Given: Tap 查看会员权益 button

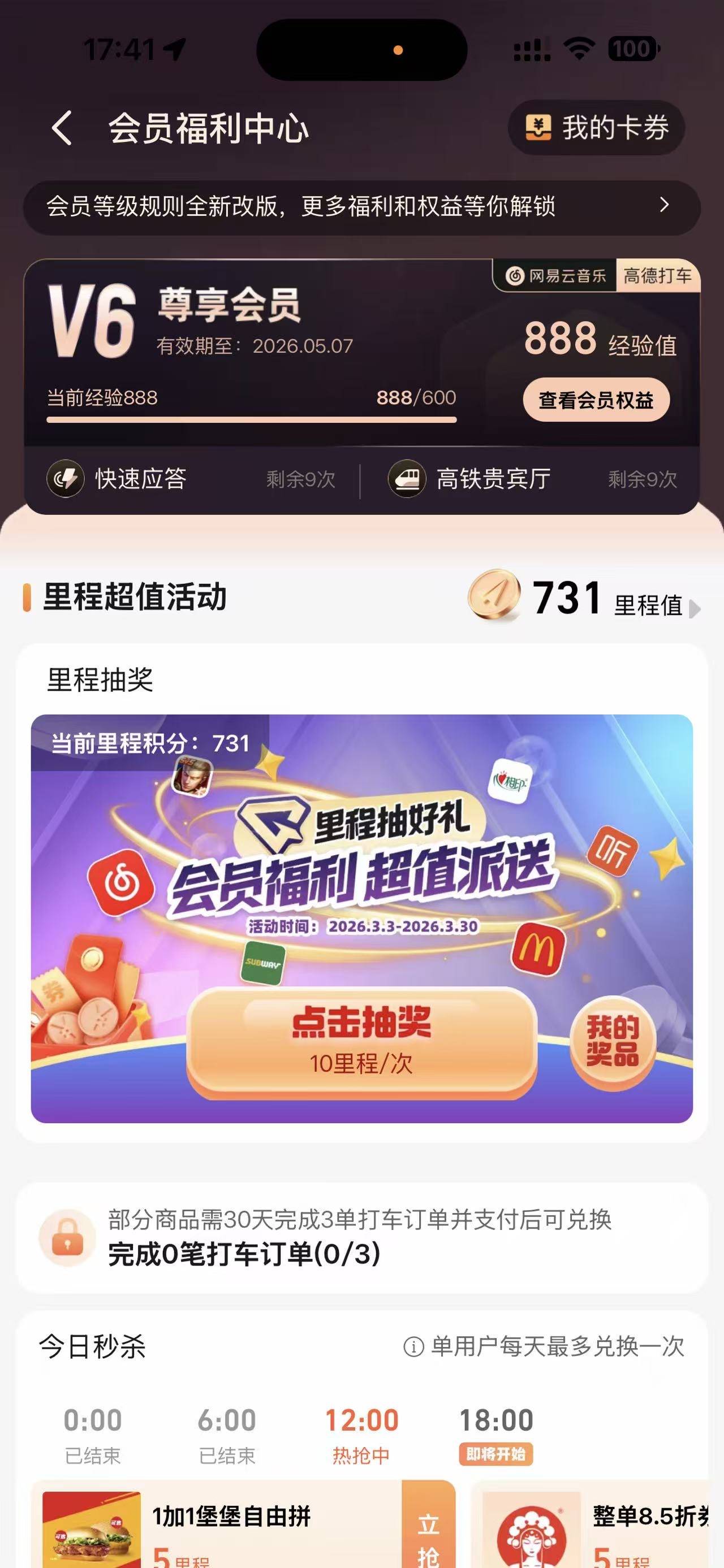Looking at the screenshot, I should 596,400.
